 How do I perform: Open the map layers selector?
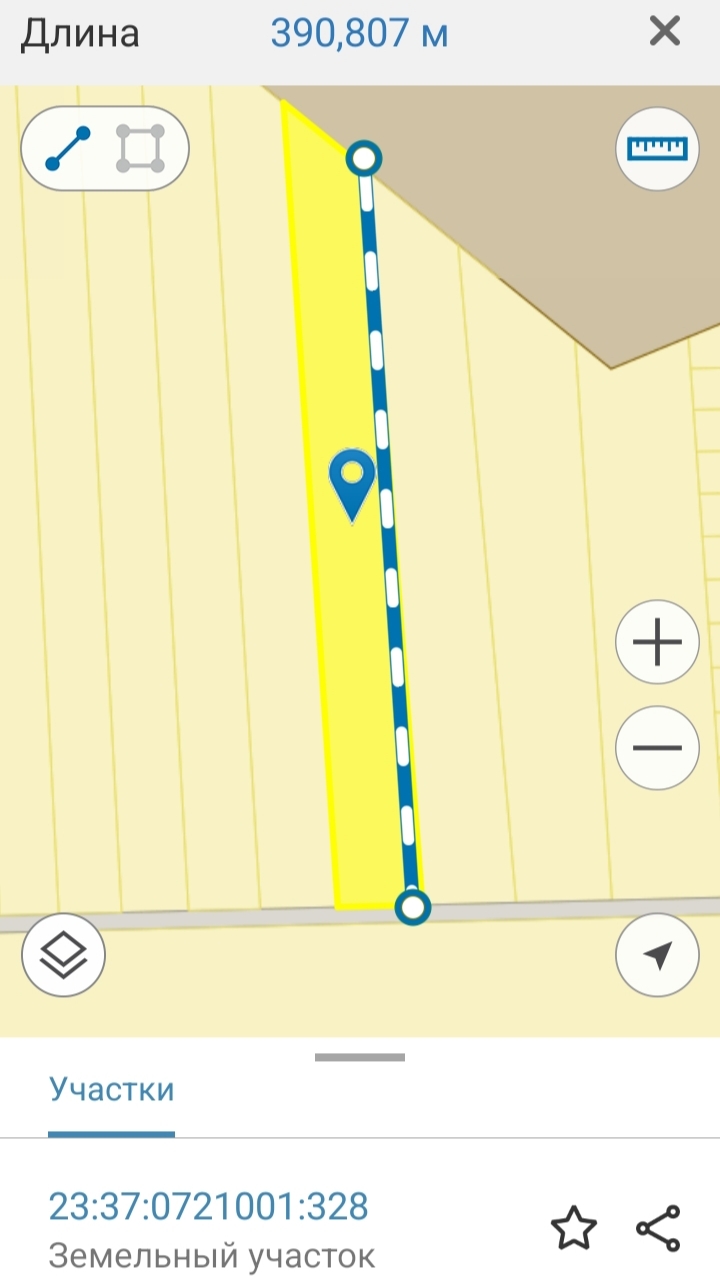(x=63, y=954)
